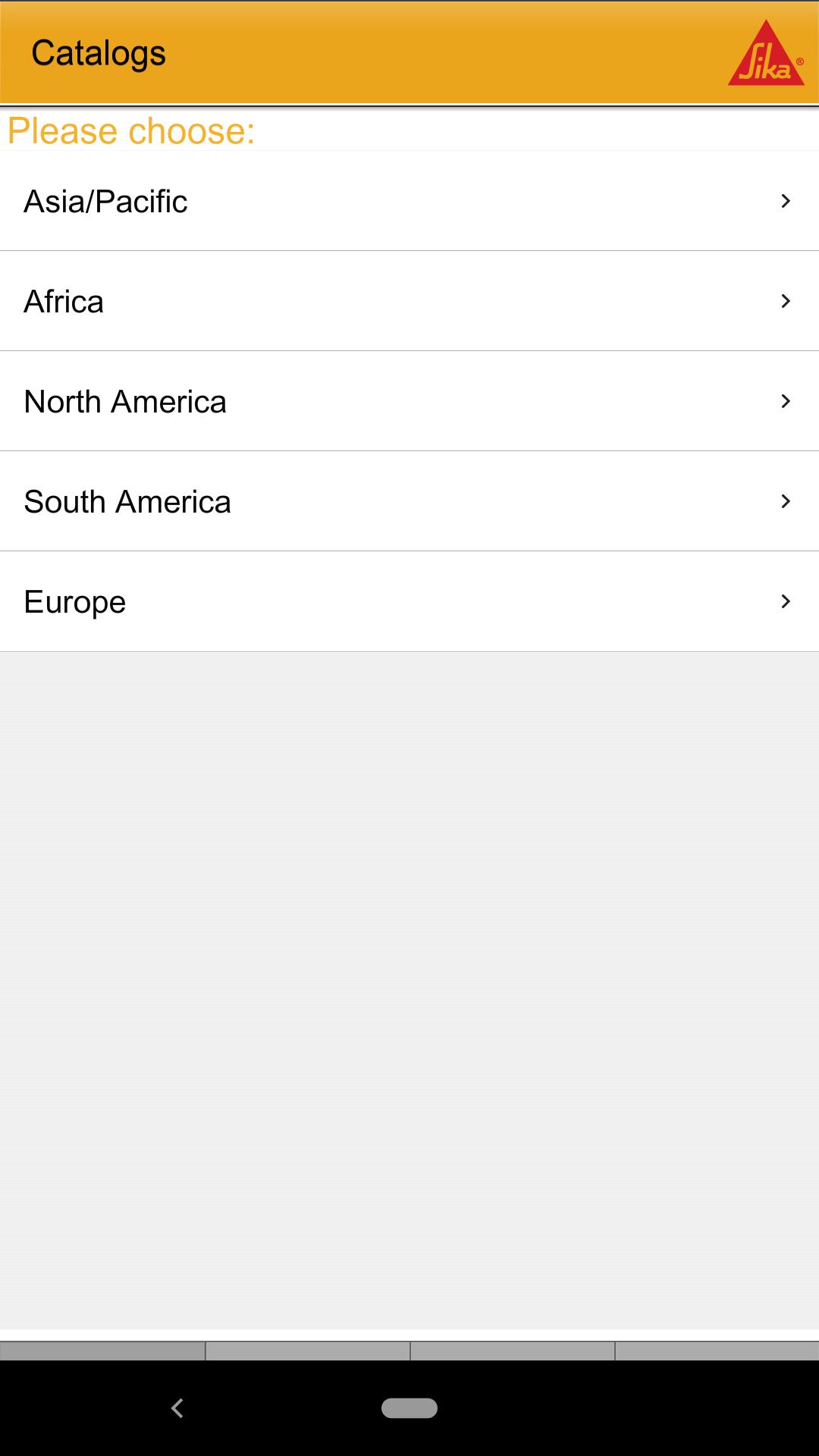
Task: Open South America catalogs
Action: 409,501
